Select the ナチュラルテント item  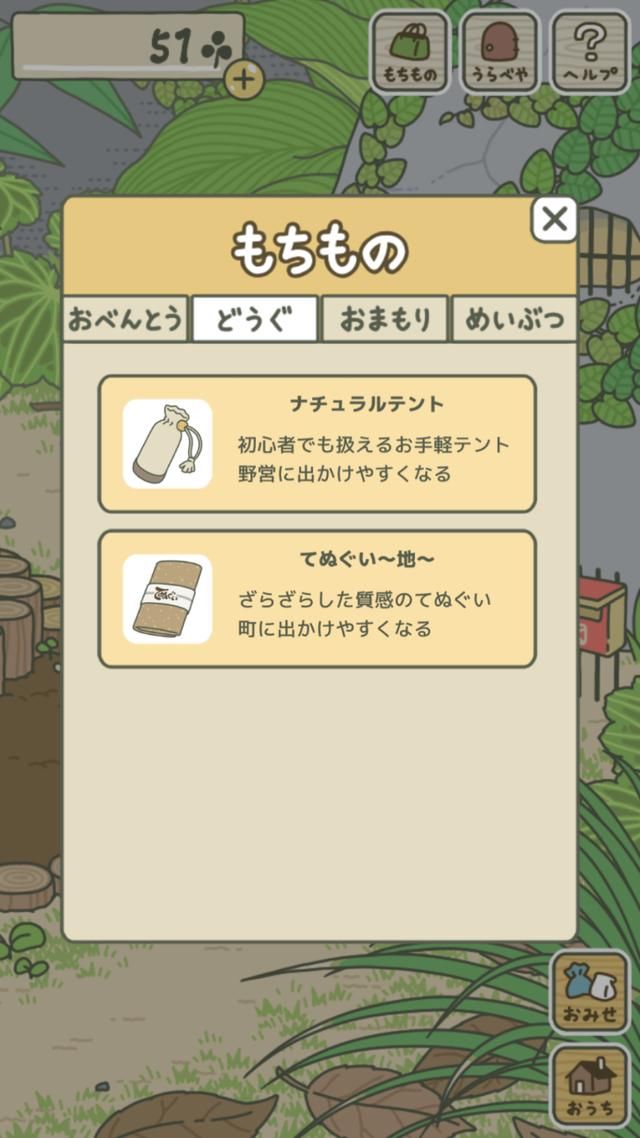tap(317, 443)
